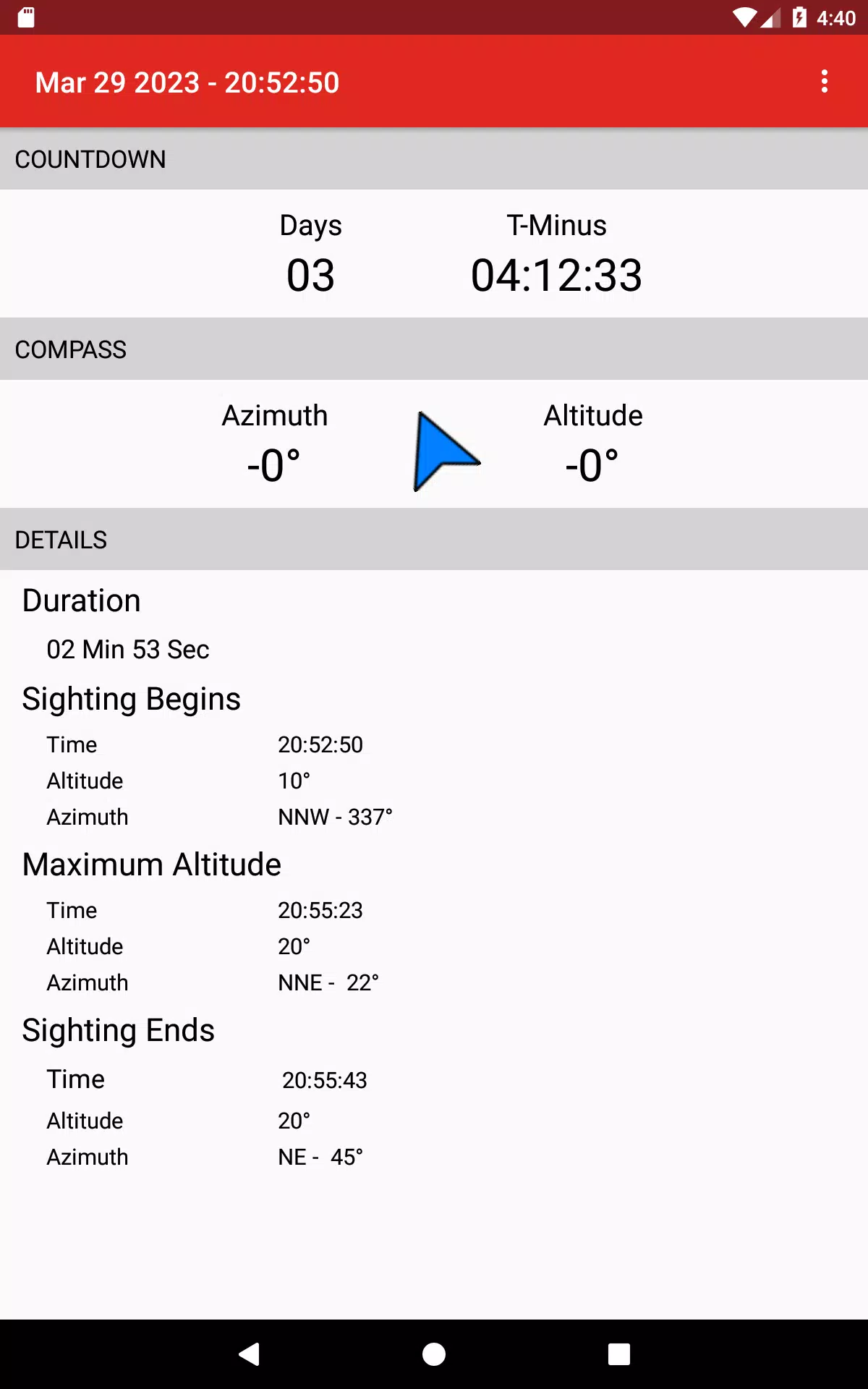Tap the system home button

pyautogui.click(x=434, y=1354)
